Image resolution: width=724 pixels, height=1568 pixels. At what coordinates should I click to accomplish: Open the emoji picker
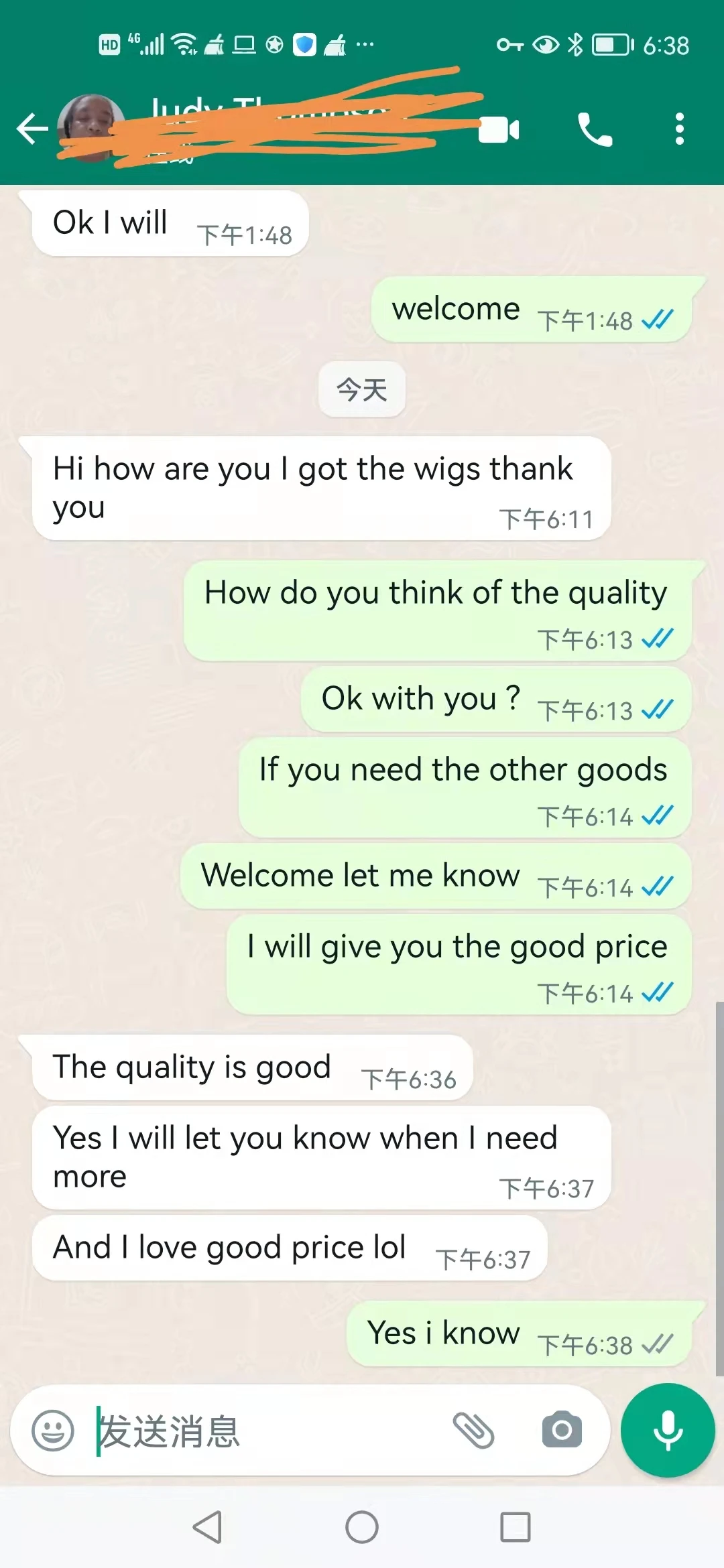(53, 1431)
